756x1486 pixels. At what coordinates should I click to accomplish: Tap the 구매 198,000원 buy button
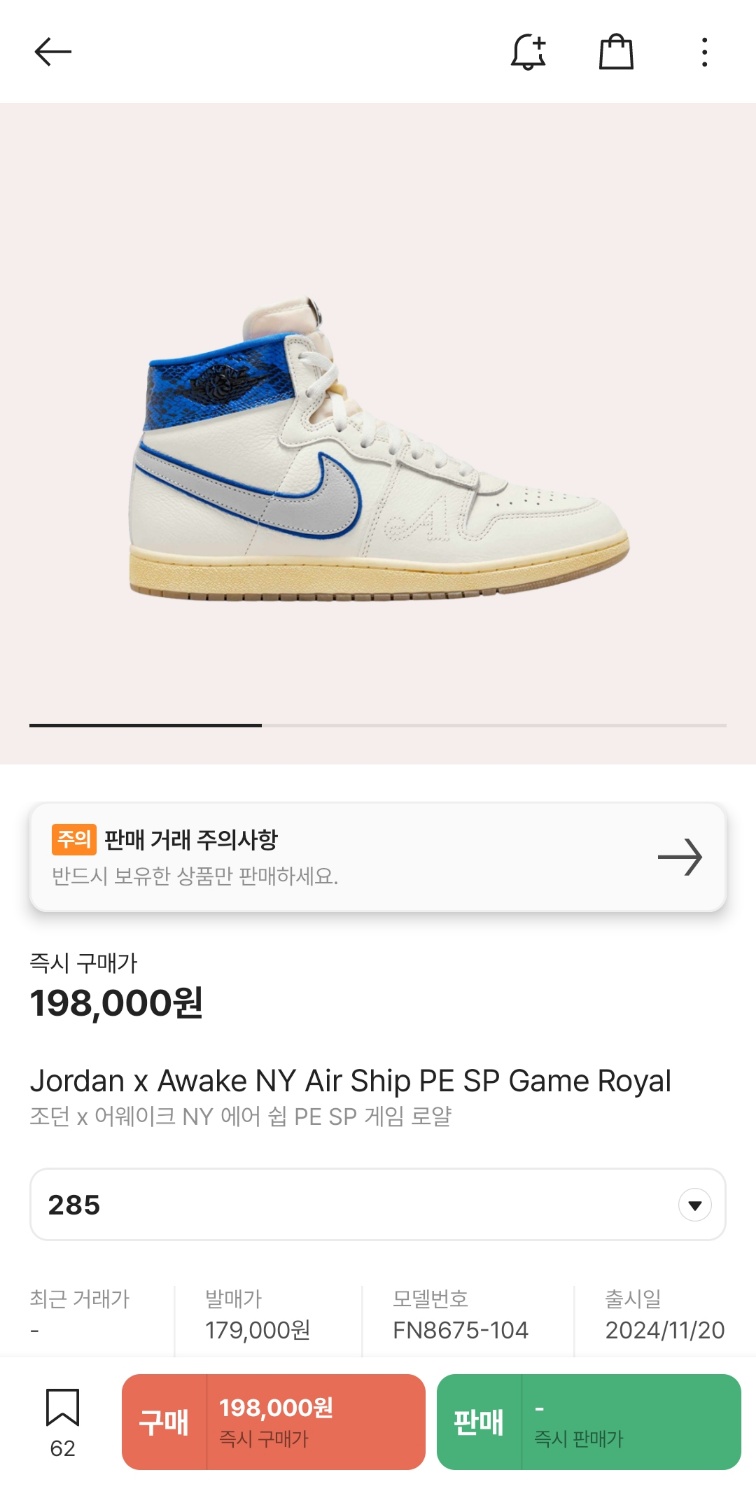click(274, 1422)
